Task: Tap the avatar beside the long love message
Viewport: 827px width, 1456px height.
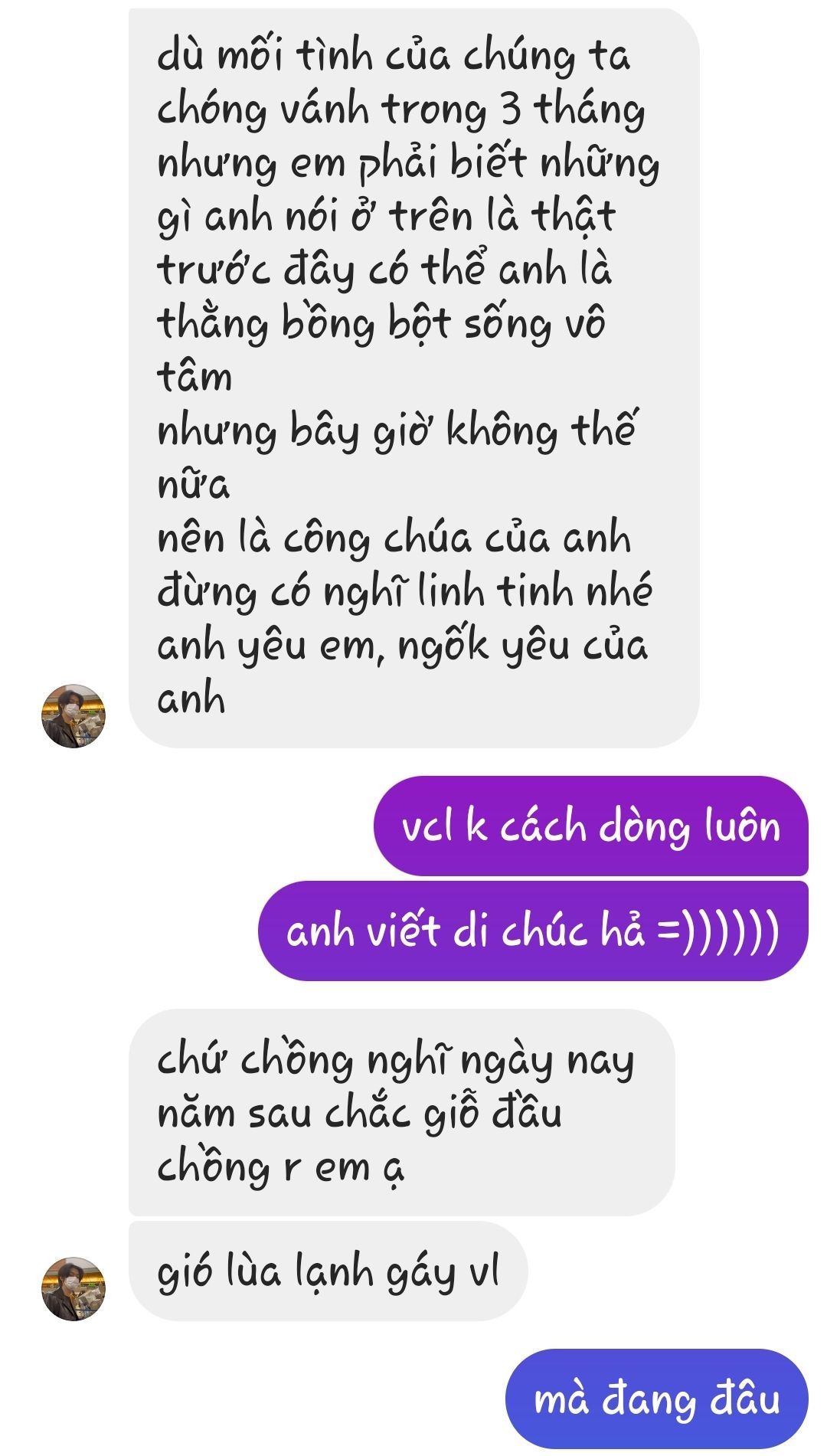Action: pyautogui.click(x=74, y=716)
